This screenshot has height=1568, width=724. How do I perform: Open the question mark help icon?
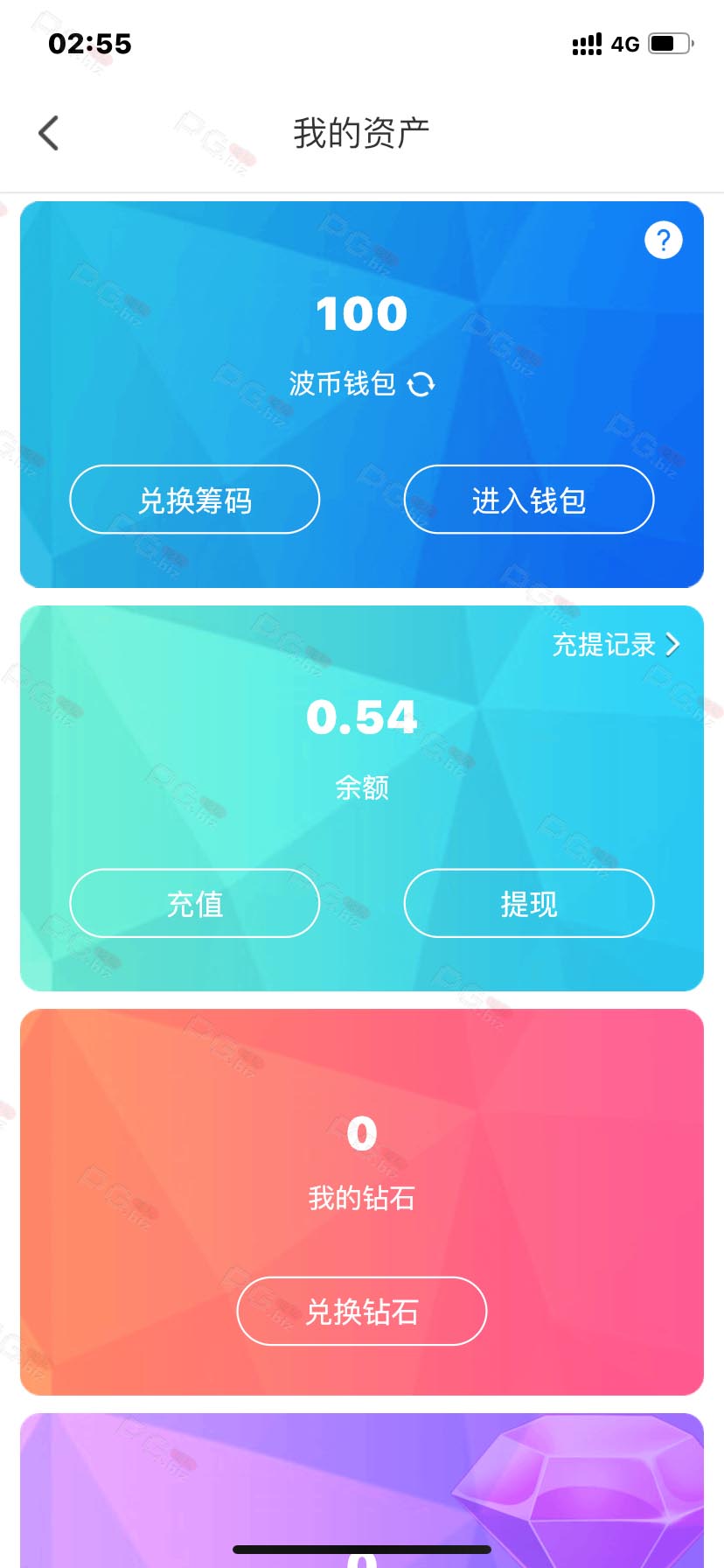coord(663,240)
